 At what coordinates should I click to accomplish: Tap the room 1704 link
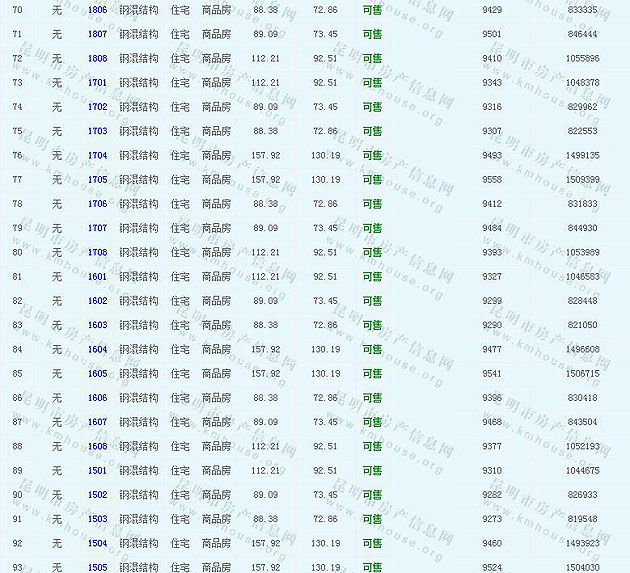coord(97,155)
